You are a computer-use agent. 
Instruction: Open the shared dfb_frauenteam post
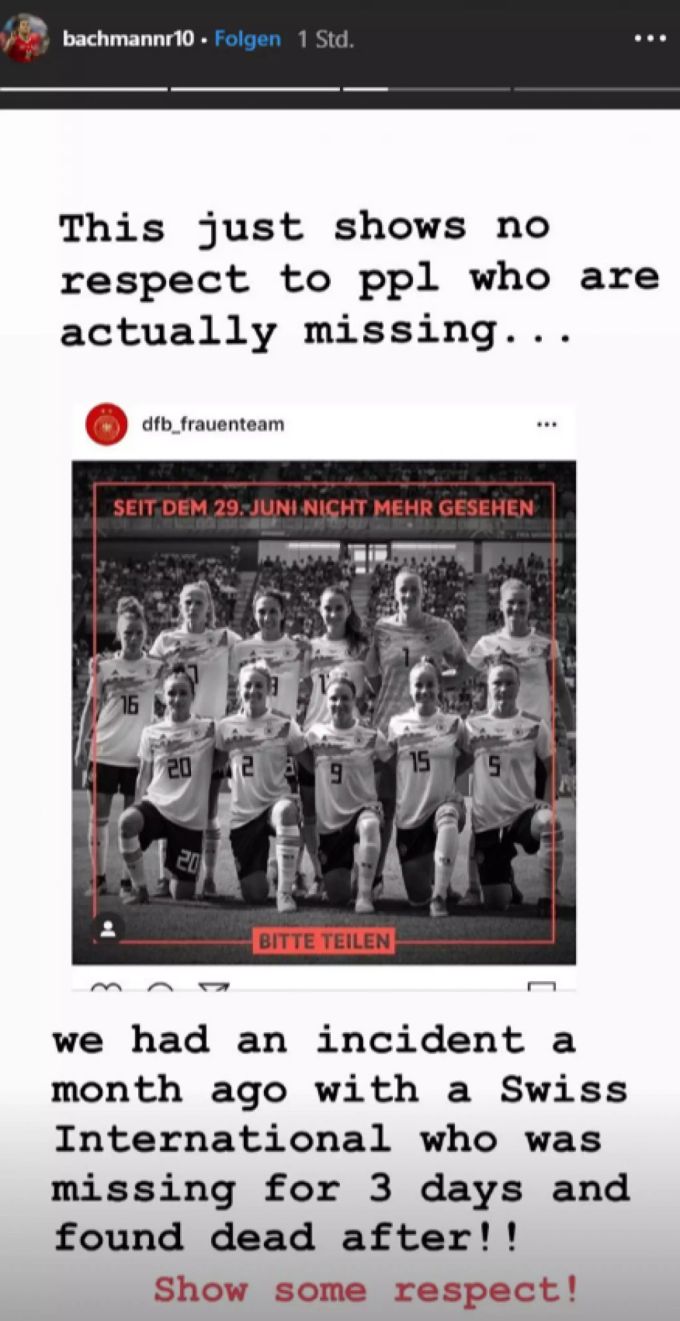[323, 711]
